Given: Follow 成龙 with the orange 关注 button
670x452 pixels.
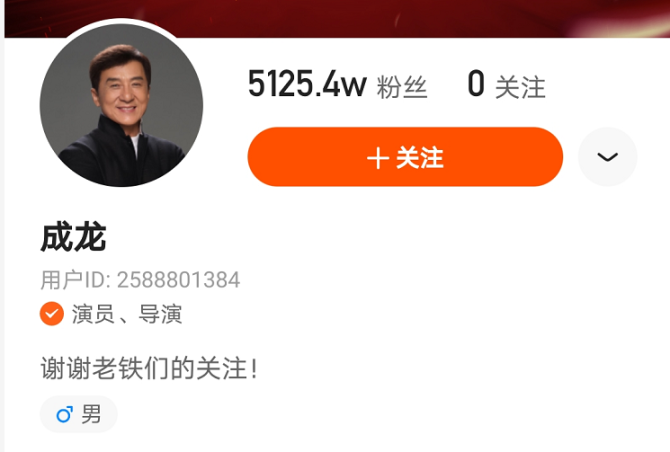Looking at the screenshot, I should pyautogui.click(x=405, y=158).
